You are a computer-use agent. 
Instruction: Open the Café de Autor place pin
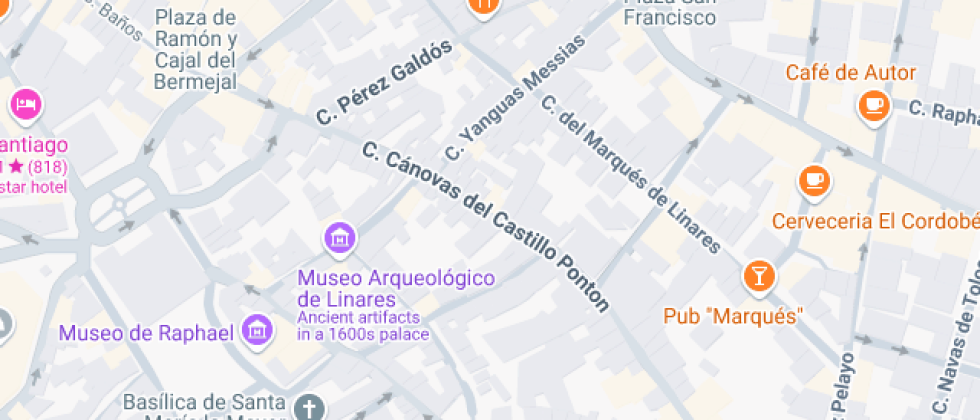pyautogui.click(x=873, y=104)
